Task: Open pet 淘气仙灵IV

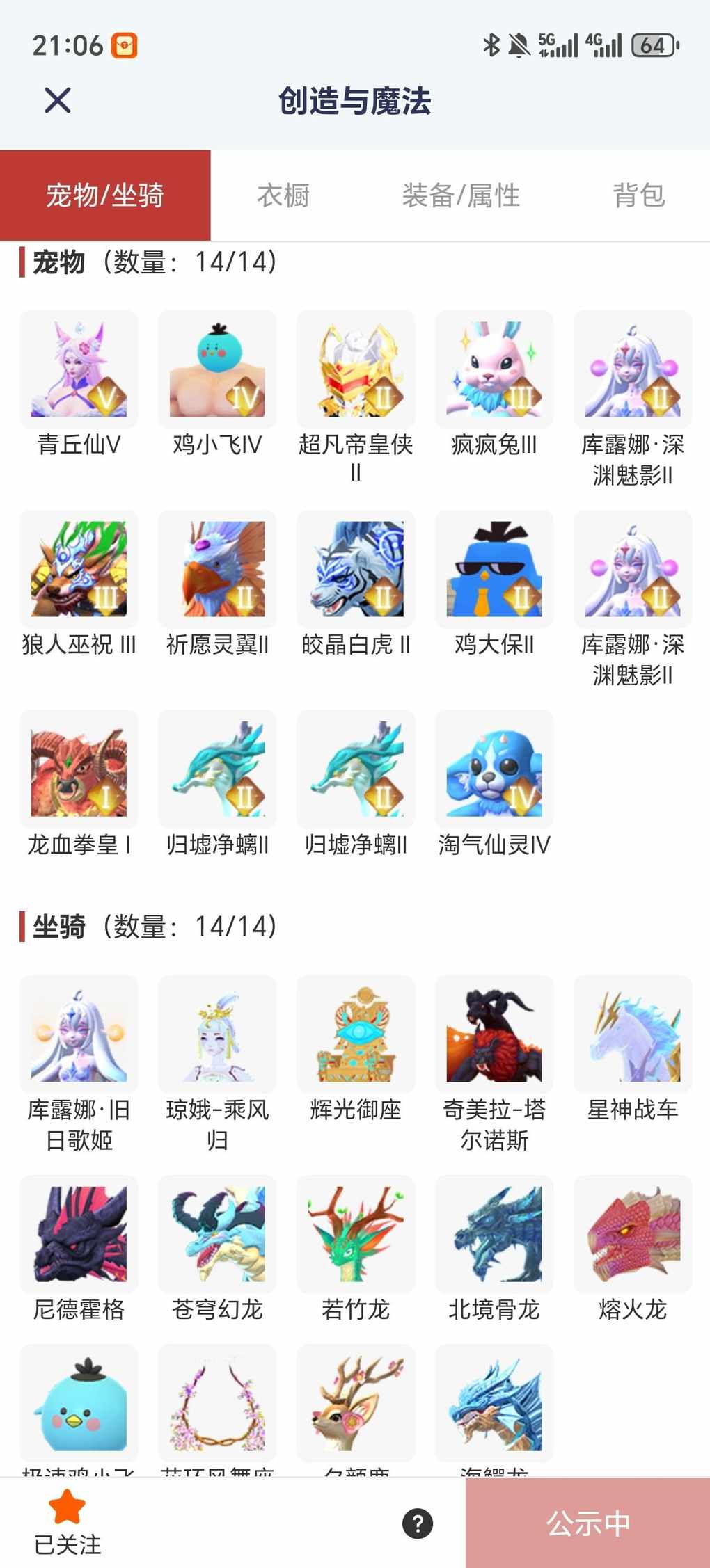Action: point(494,769)
